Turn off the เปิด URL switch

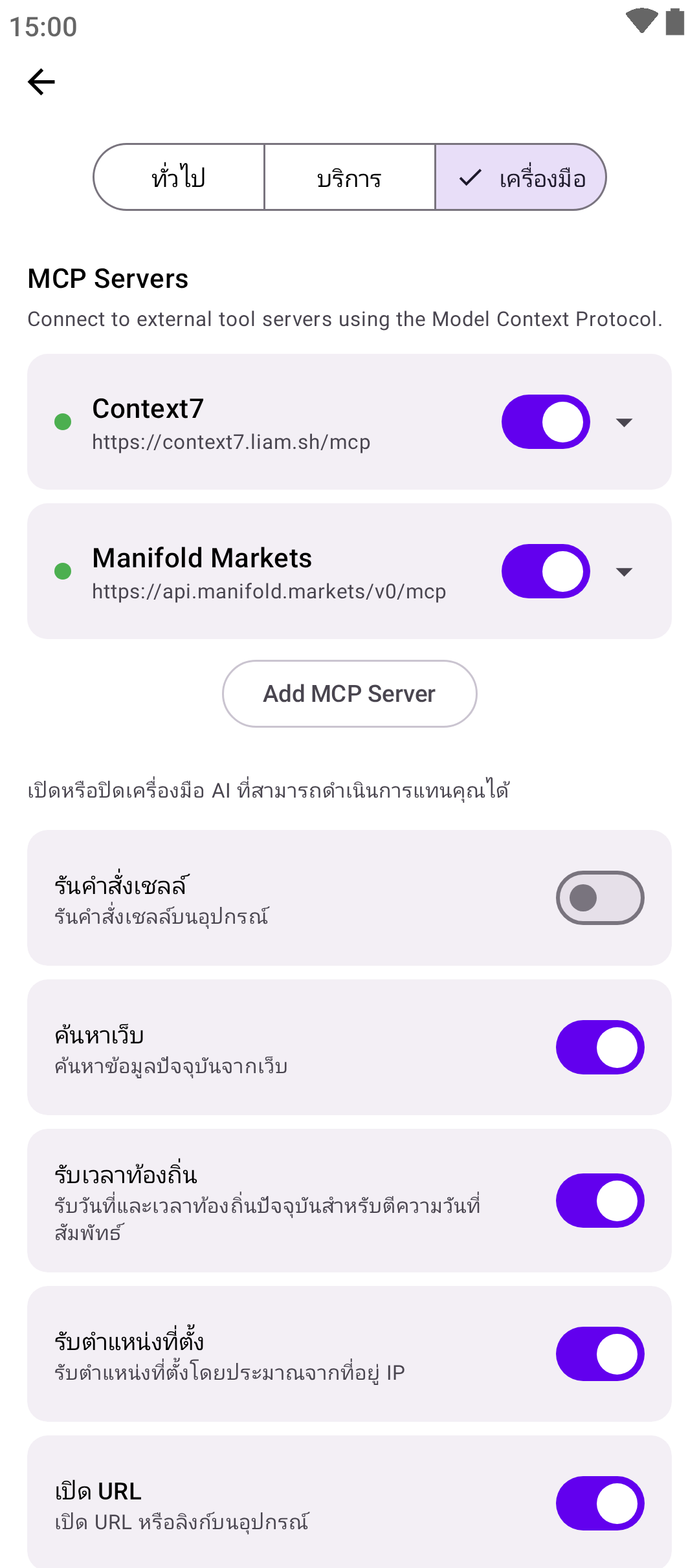pyautogui.click(x=600, y=1503)
